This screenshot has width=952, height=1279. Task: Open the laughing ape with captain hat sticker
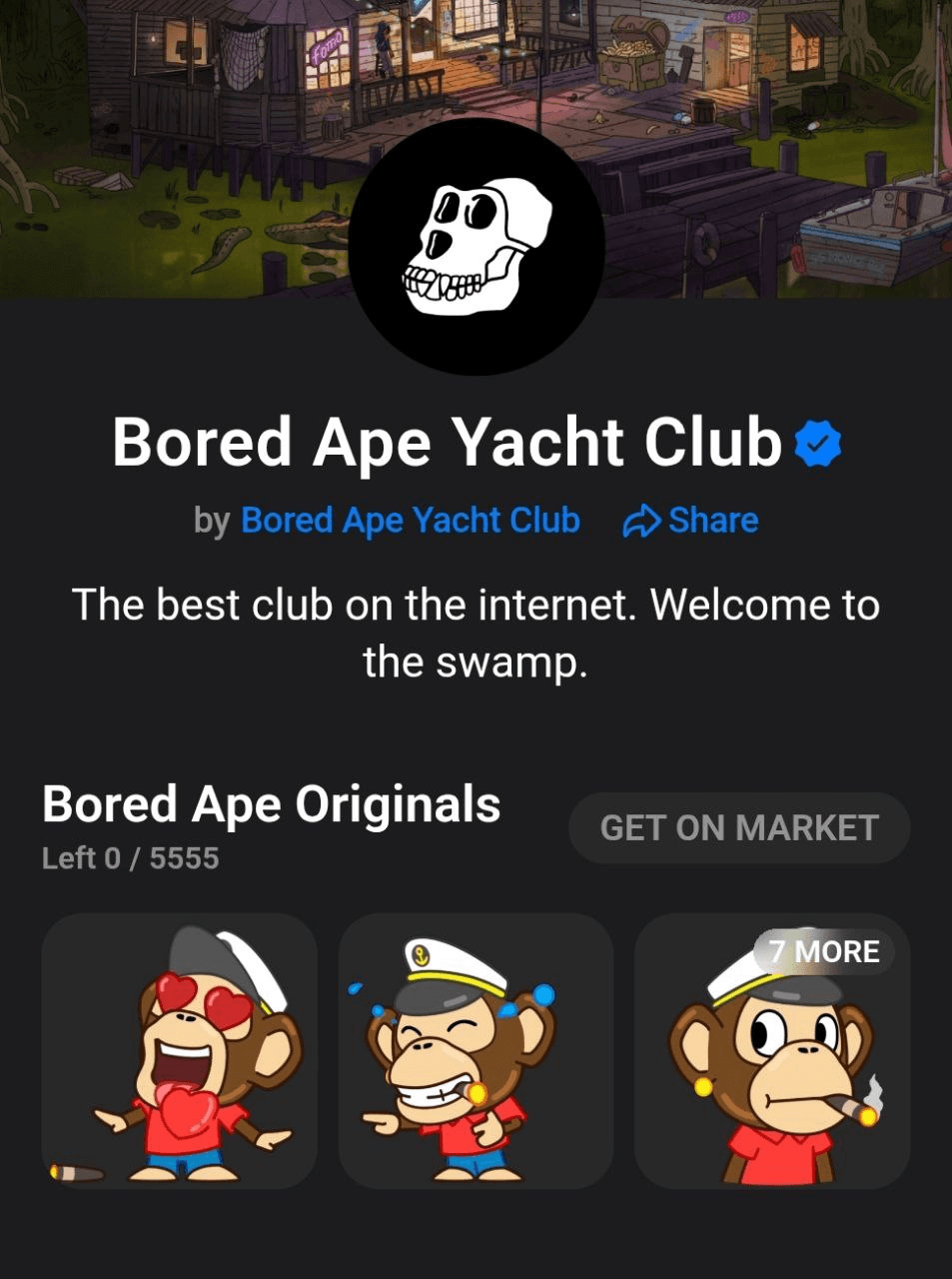[x=476, y=1050]
